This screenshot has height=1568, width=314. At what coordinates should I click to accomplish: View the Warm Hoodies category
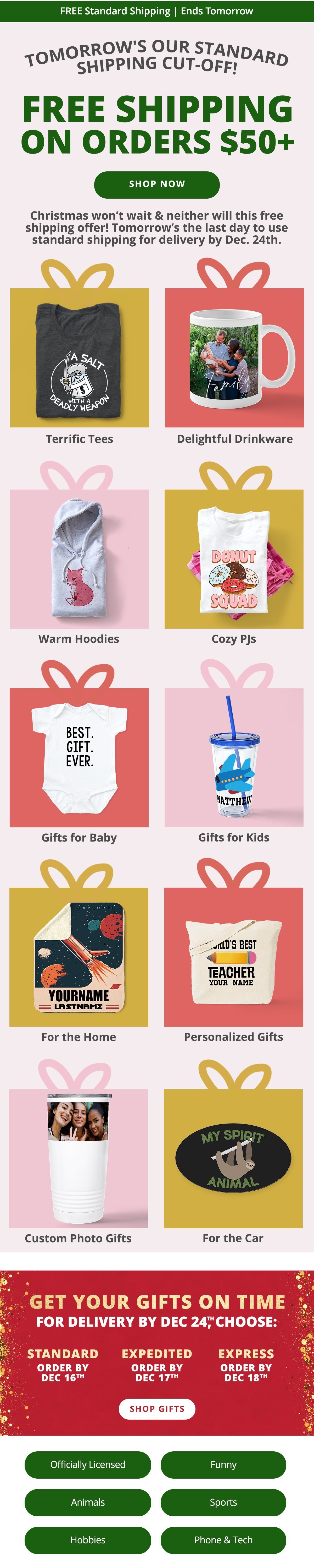(79, 558)
